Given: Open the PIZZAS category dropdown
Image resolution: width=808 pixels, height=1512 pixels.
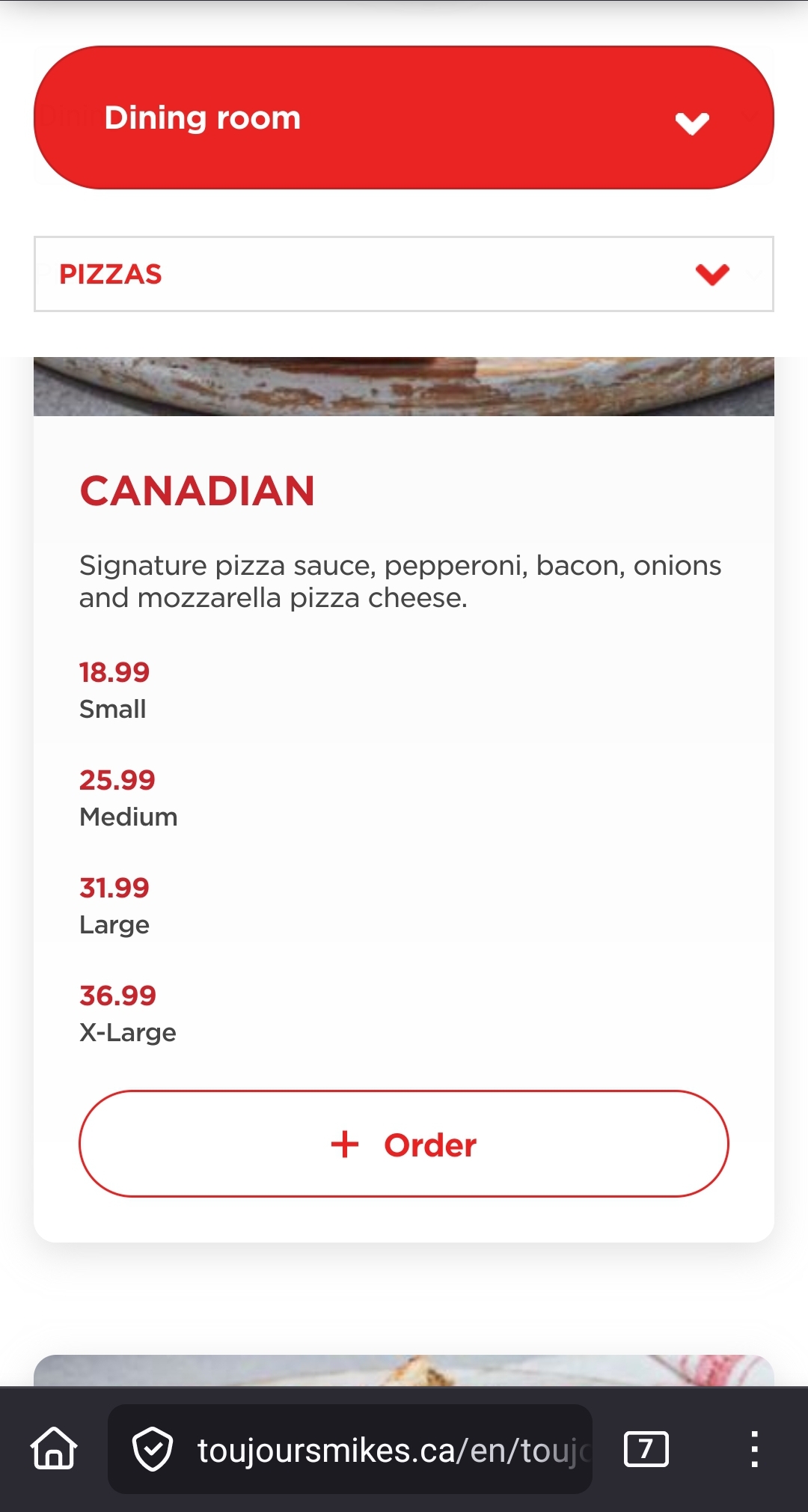Looking at the screenshot, I should tap(404, 274).
